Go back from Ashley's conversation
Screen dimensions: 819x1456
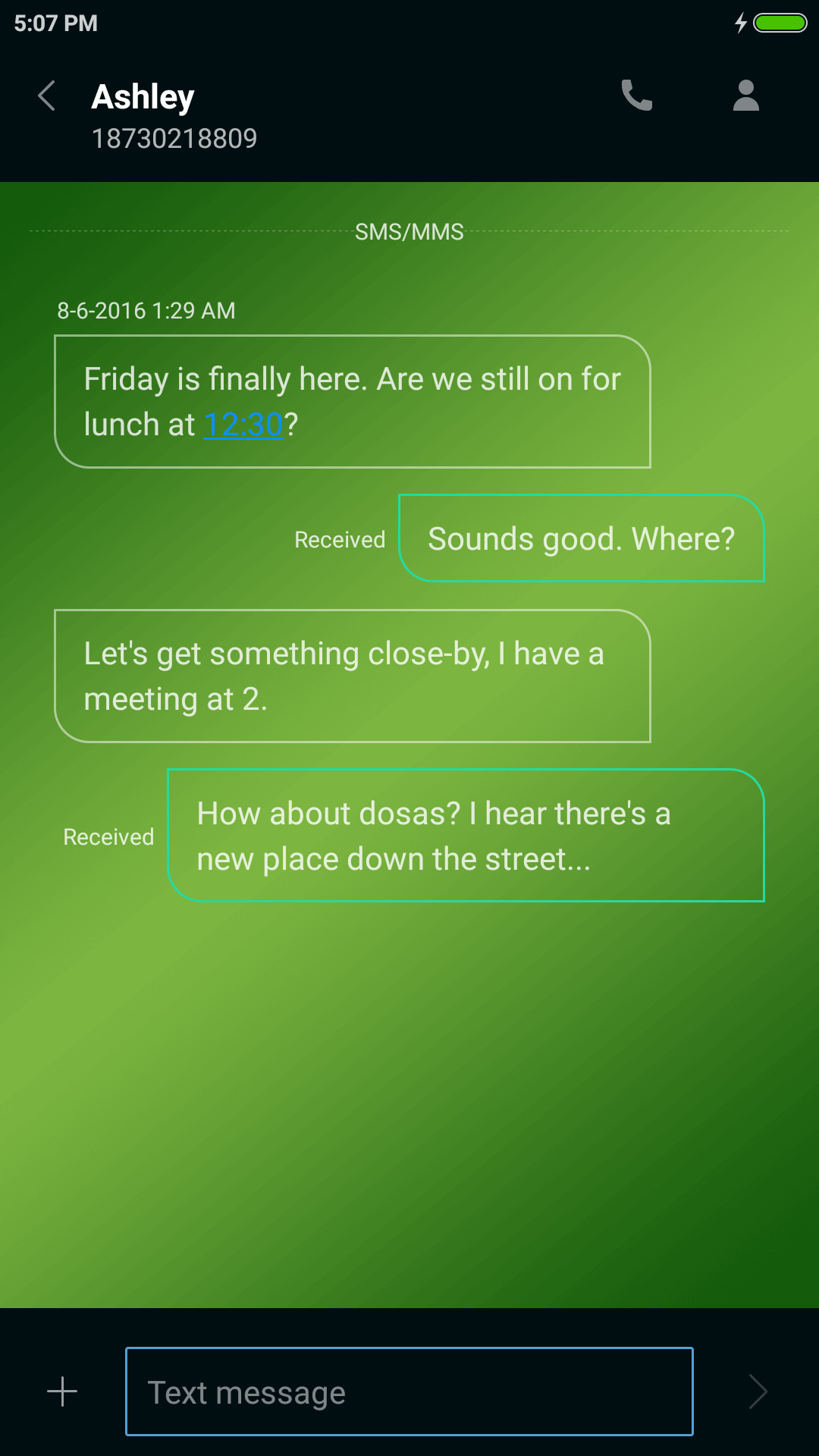point(47,96)
